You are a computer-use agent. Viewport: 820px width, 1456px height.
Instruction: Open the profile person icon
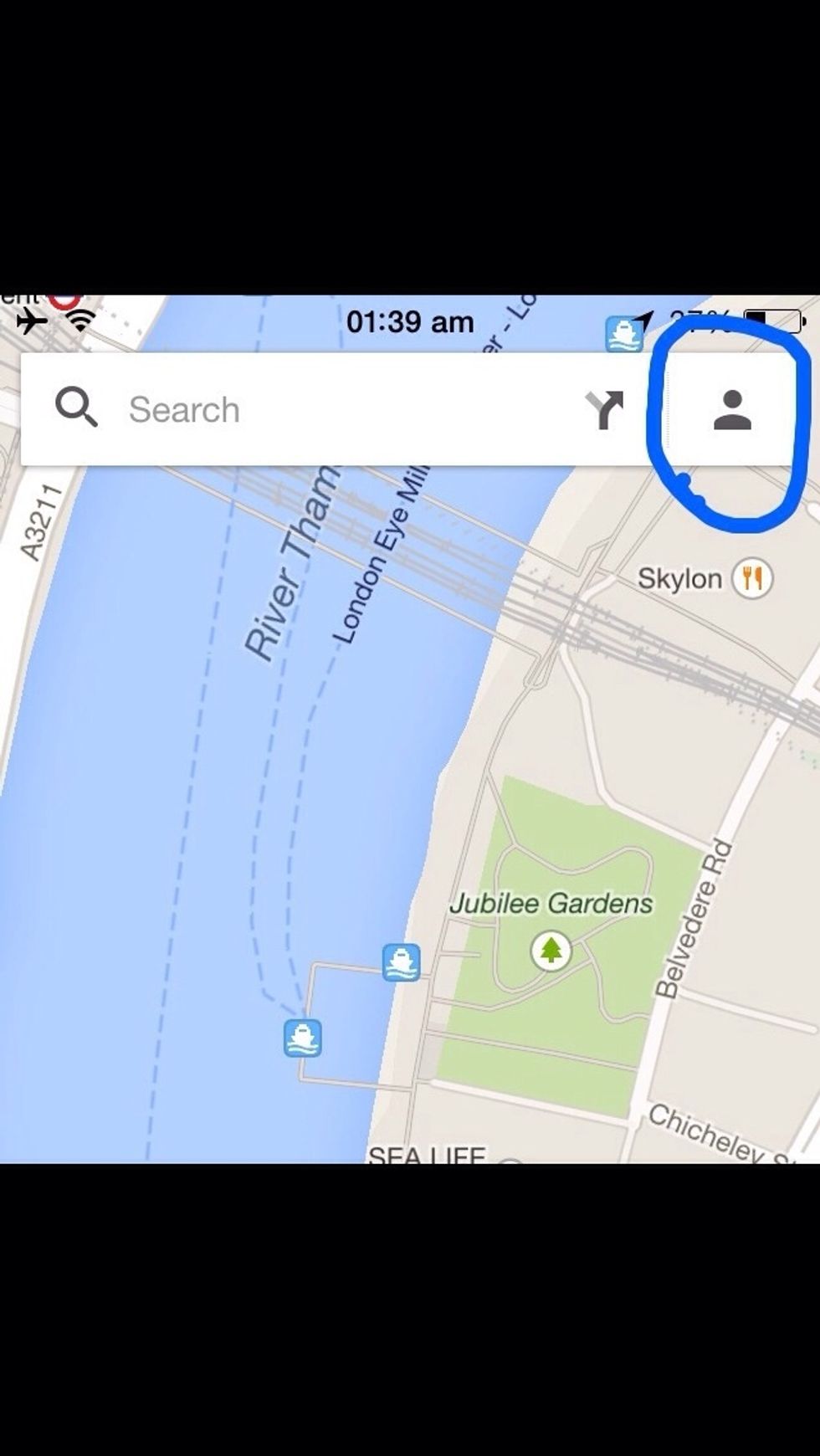(732, 410)
